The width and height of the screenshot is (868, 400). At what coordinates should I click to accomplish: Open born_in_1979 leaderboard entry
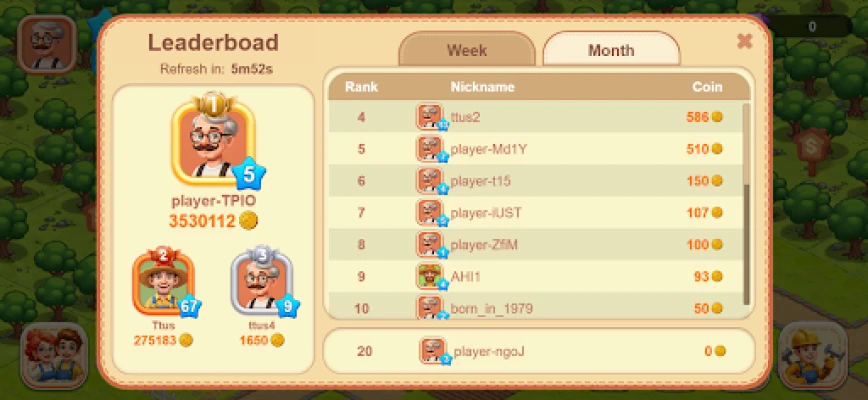[538, 306]
